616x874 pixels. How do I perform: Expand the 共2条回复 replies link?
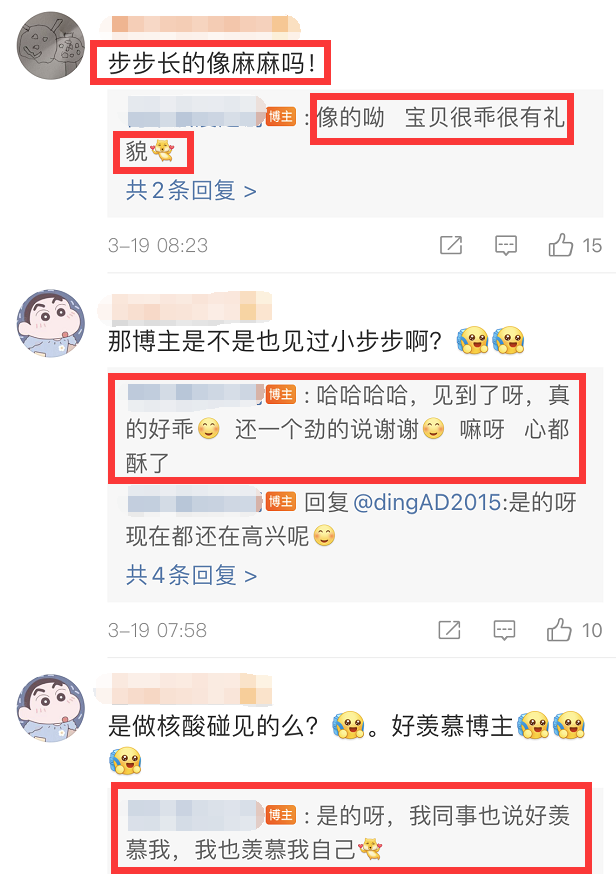[x=190, y=190]
